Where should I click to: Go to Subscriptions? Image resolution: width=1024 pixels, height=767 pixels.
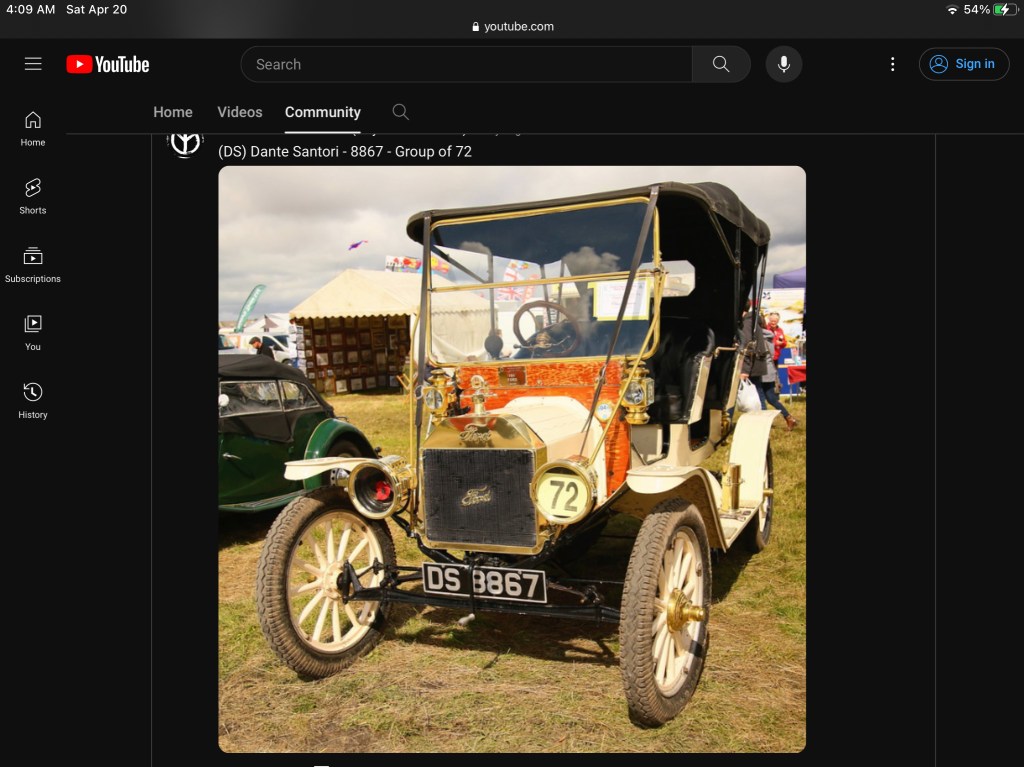click(x=33, y=264)
